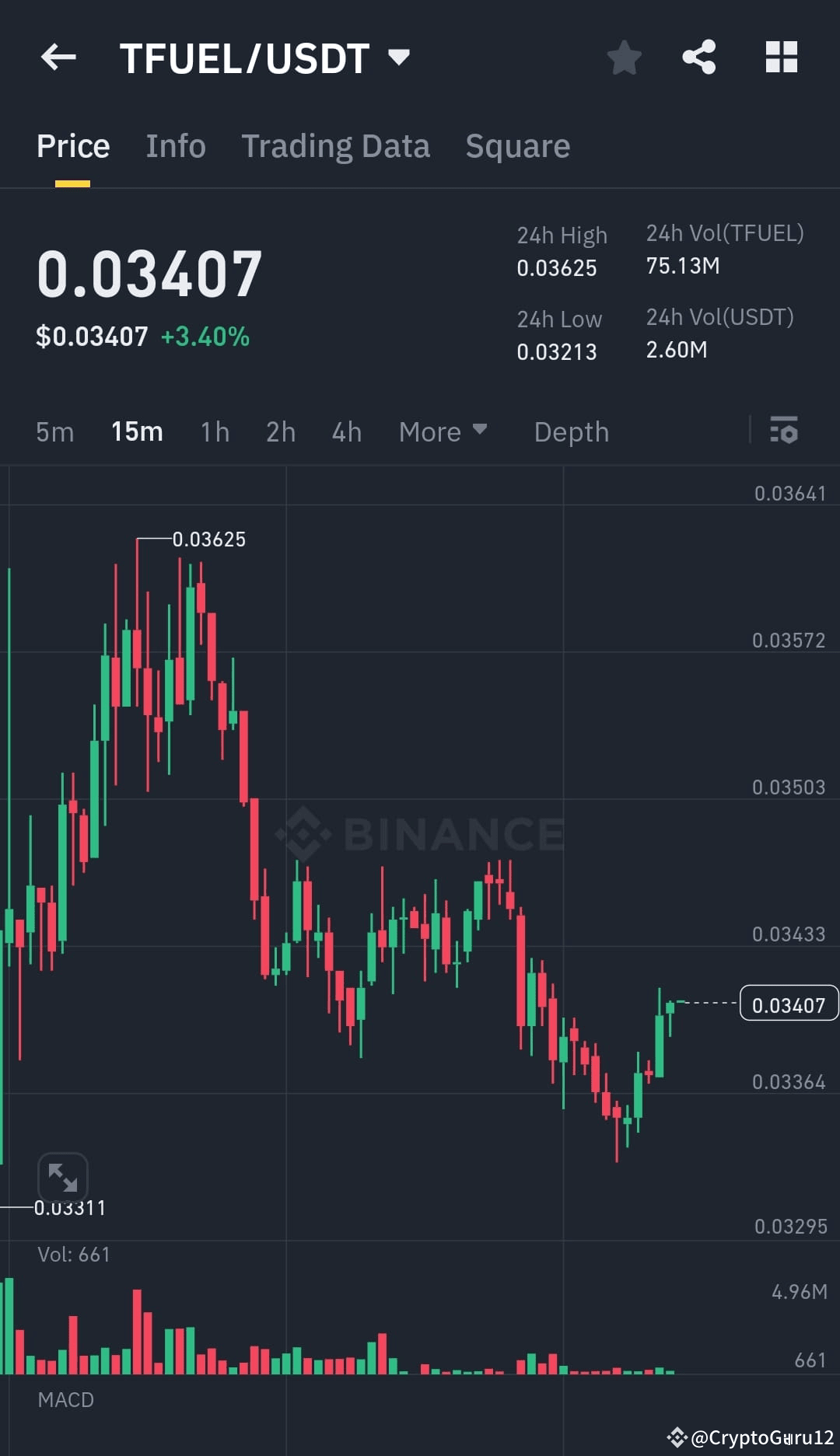Switch chart to 5m interval
This screenshot has height=1456, width=840.
54,431
